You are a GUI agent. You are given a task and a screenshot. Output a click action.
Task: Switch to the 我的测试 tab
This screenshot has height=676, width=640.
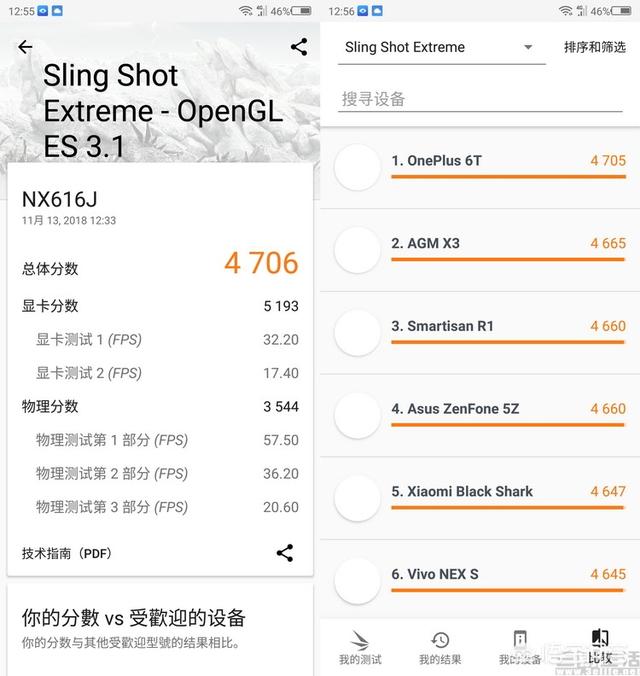click(x=360, y=648)
